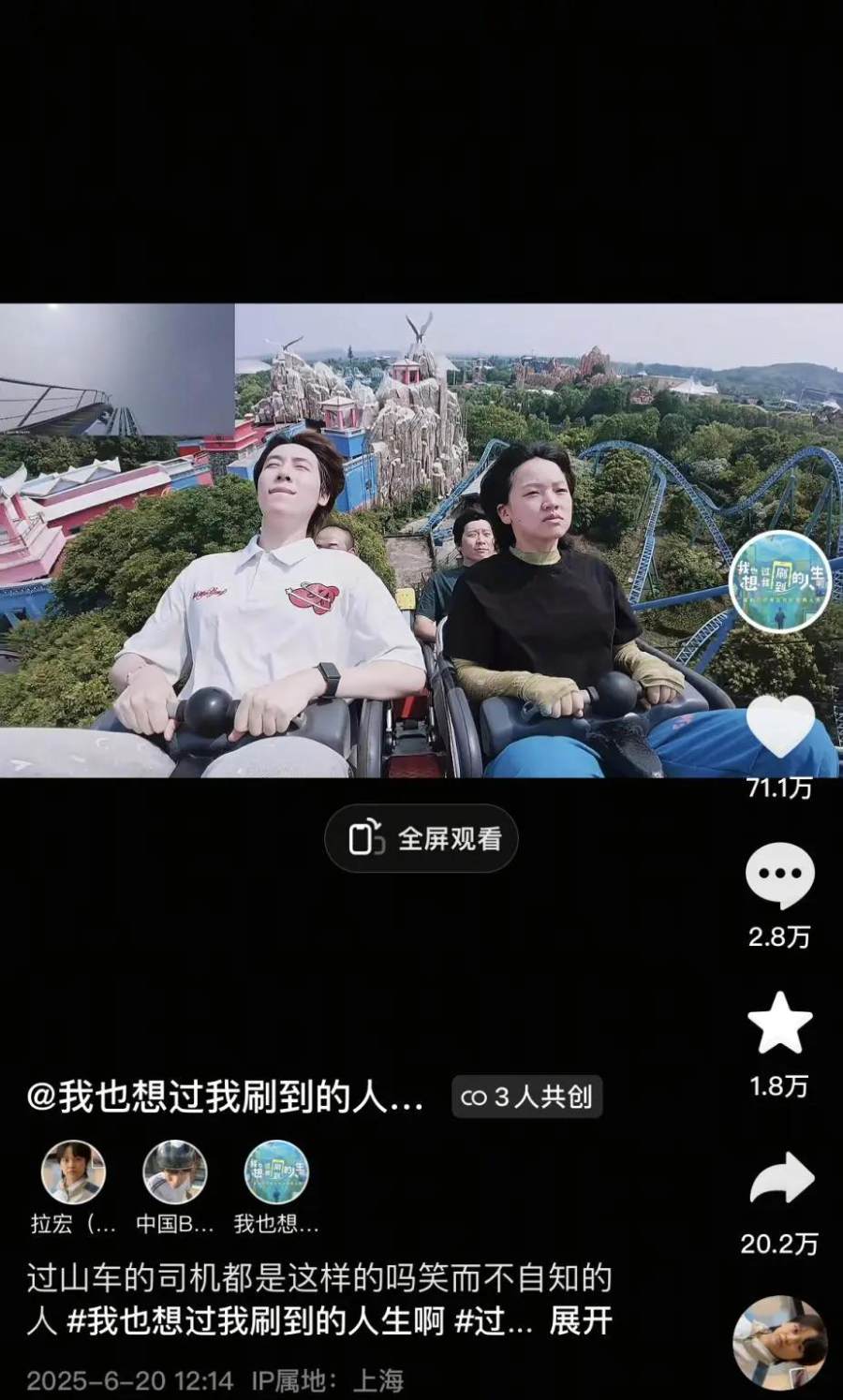The width and height of the screenshot is (843, 1400).
Task: Tap 全屏观看 to watch fullscreen
Action: (421, 838)
